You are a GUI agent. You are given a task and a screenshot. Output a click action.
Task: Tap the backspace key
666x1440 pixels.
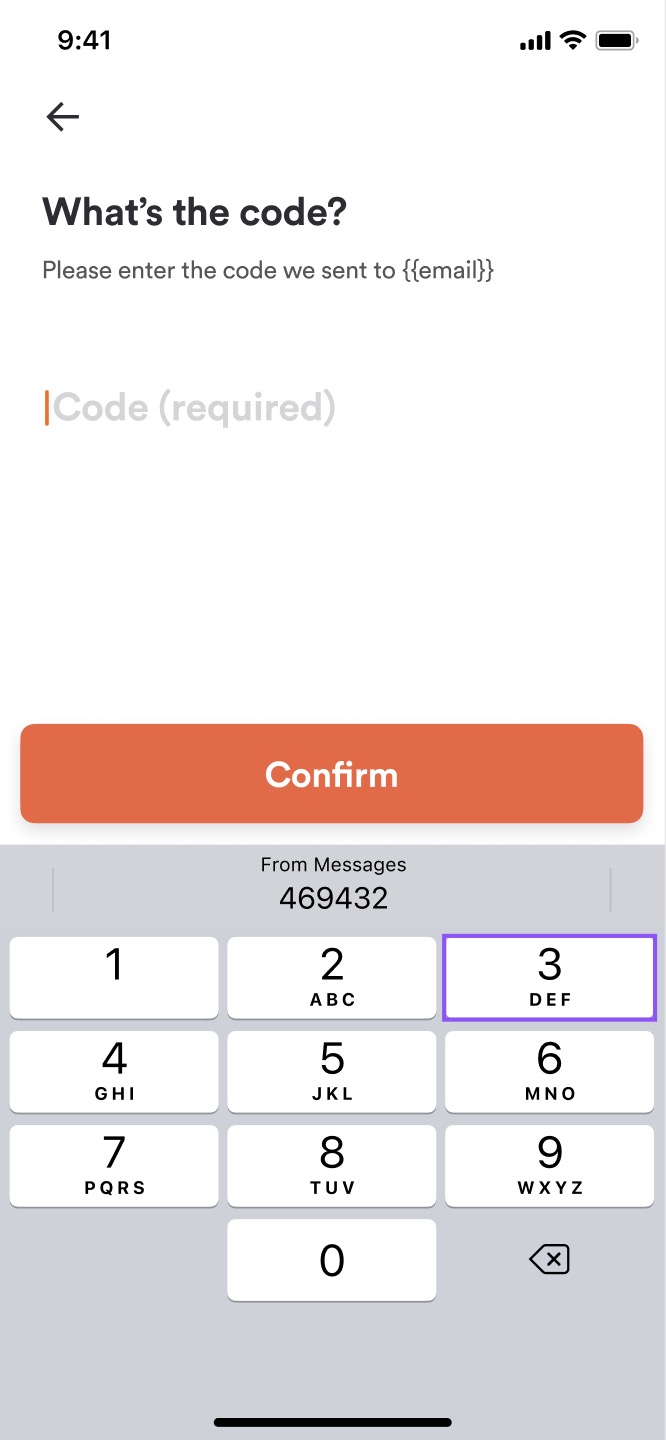pos(549,1259)
